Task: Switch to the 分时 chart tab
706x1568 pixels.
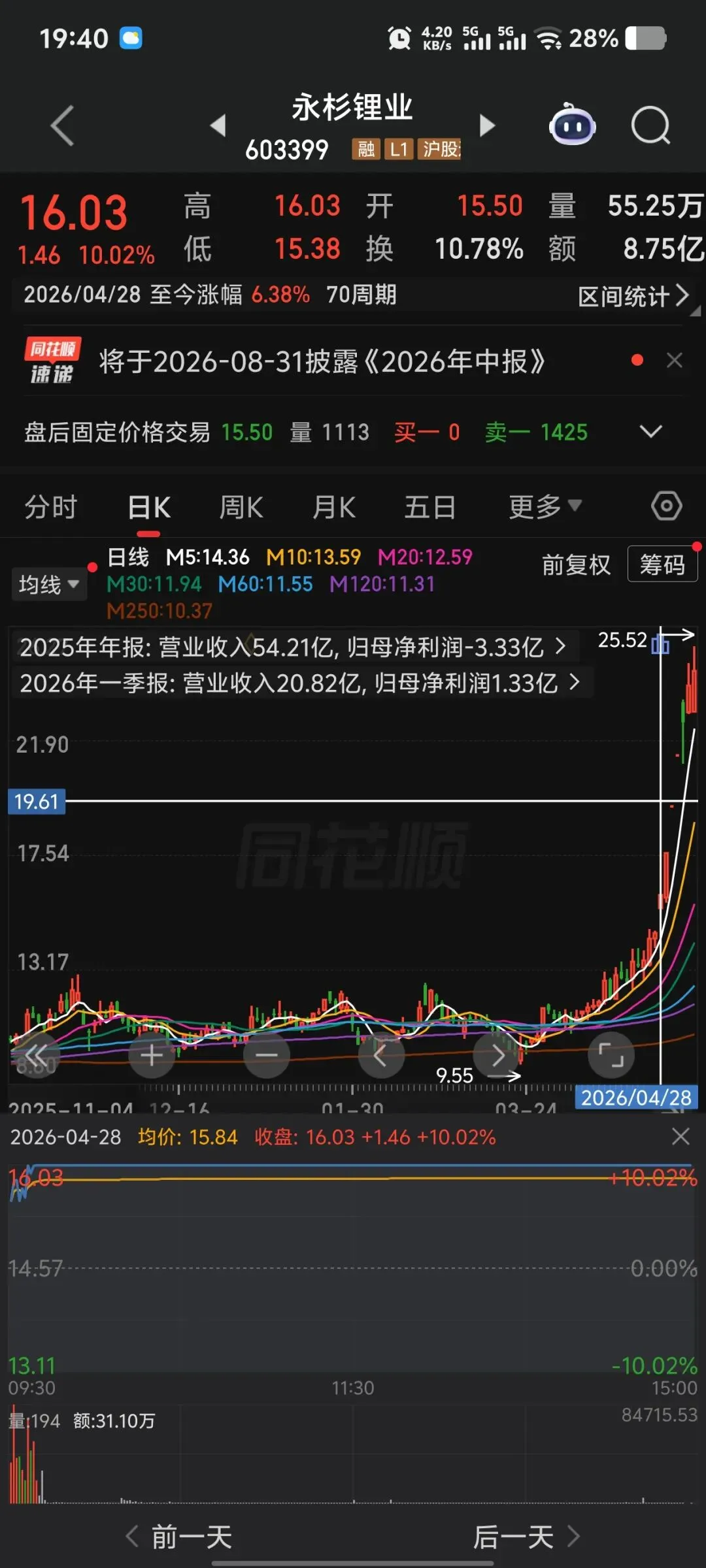Action: pos(51,507)
